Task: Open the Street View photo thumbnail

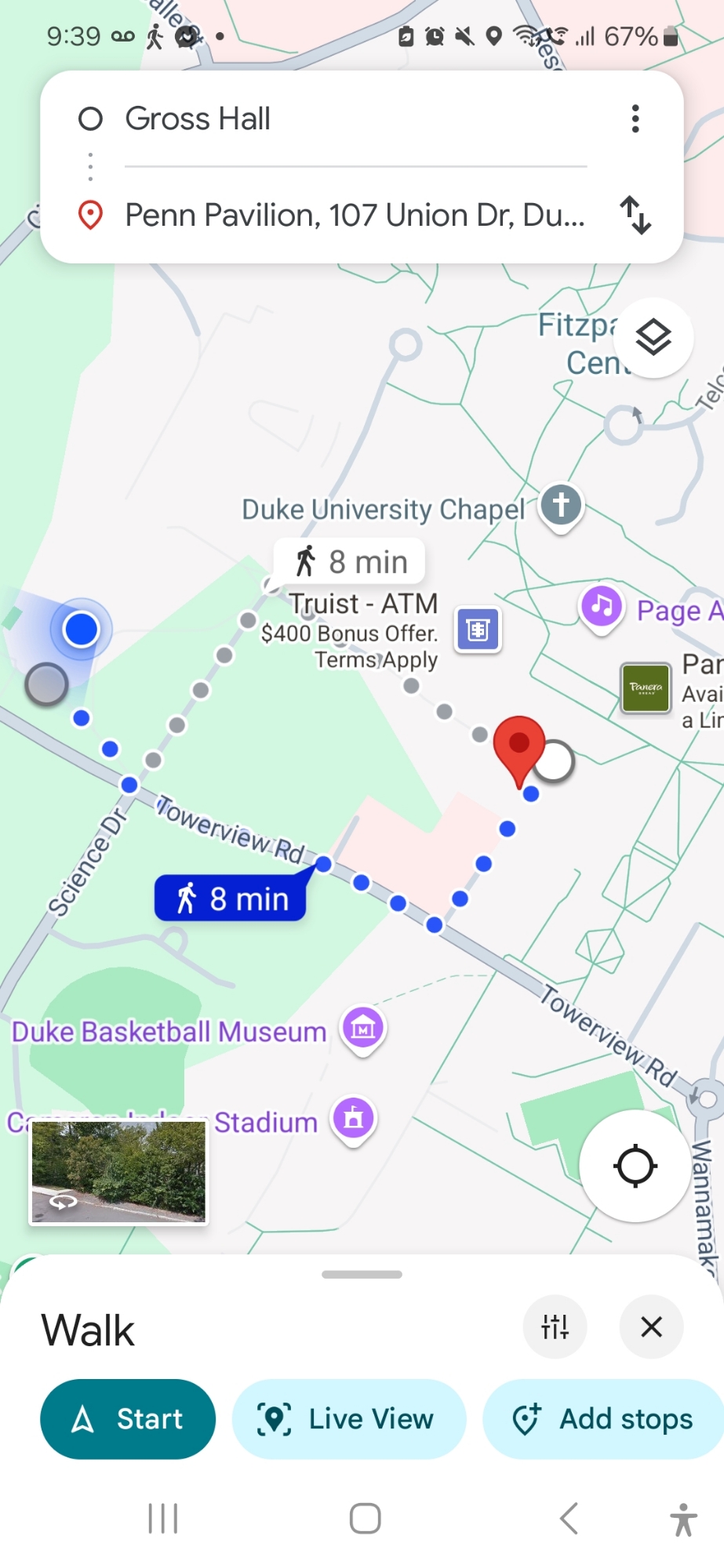Action: (x=118, y=1171)
